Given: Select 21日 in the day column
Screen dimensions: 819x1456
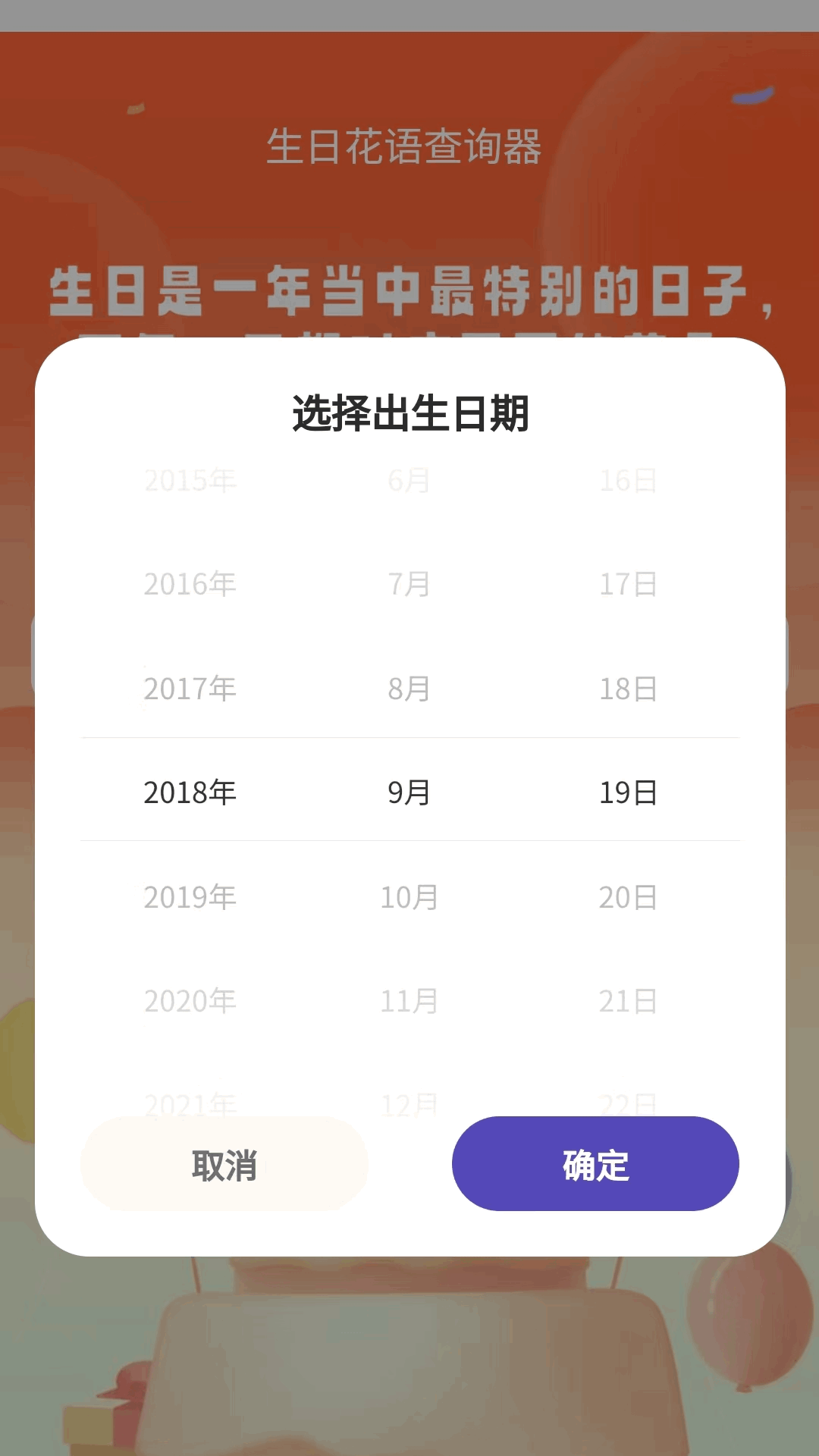Looking at the screenshot, I should point(628,1001).
